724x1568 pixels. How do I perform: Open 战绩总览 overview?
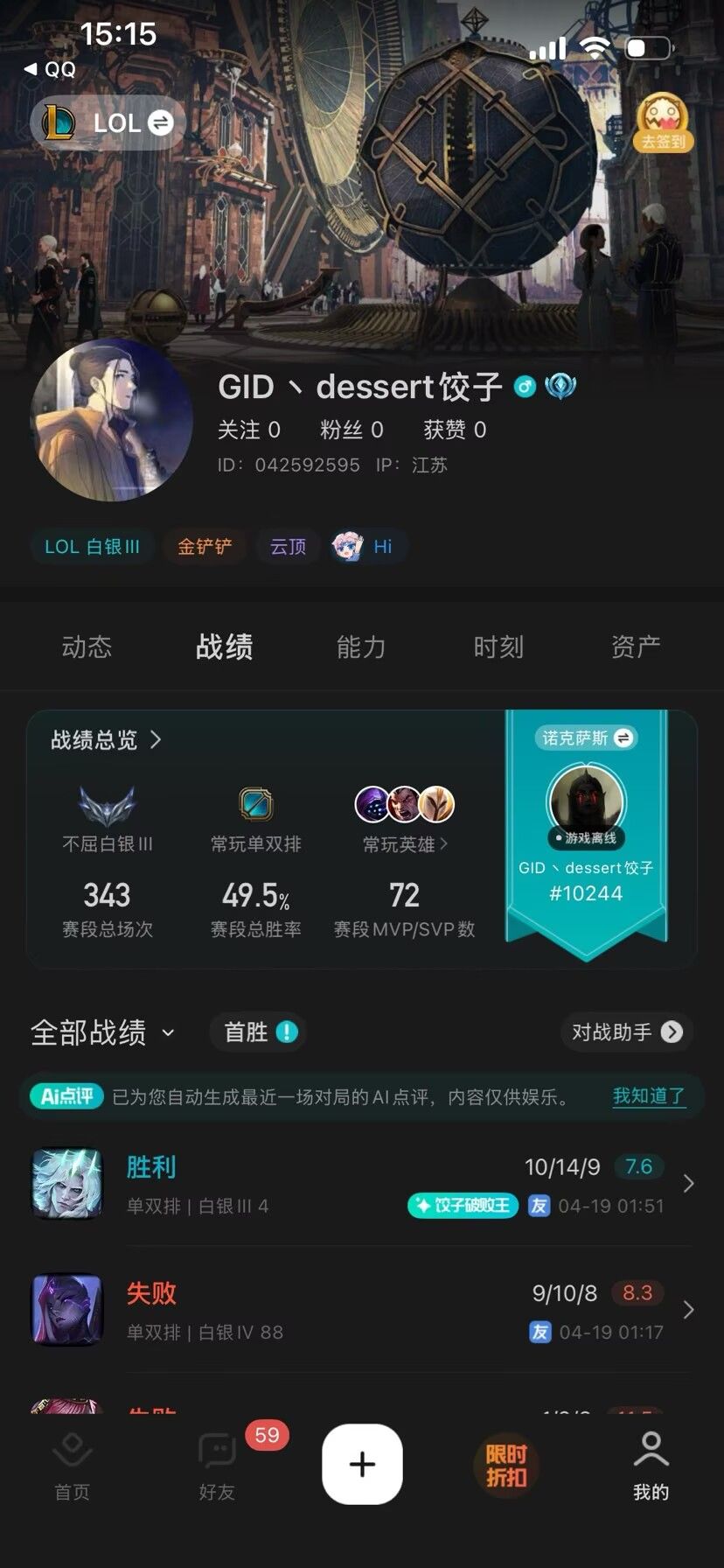coord(106,740)
